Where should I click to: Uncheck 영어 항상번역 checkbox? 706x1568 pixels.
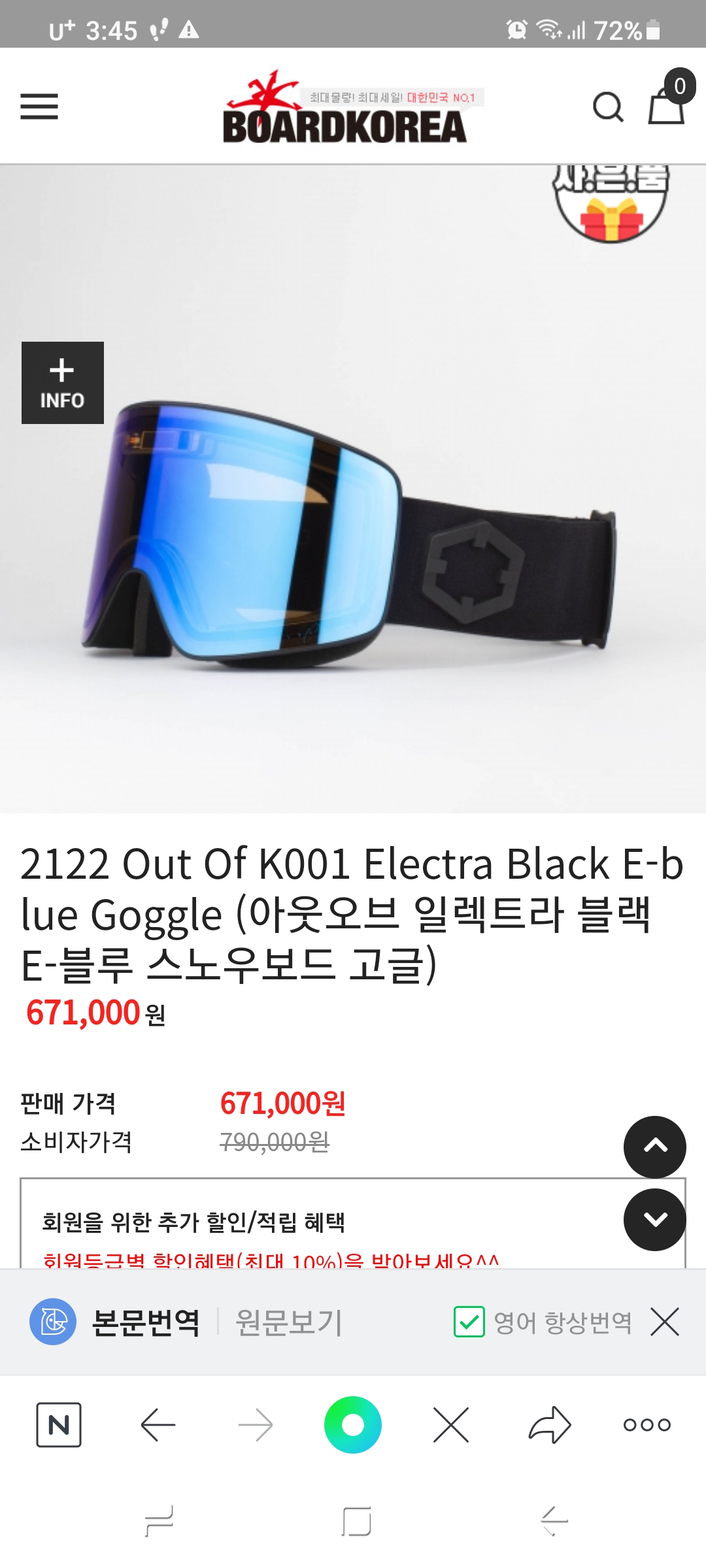tap(469, 1322)
